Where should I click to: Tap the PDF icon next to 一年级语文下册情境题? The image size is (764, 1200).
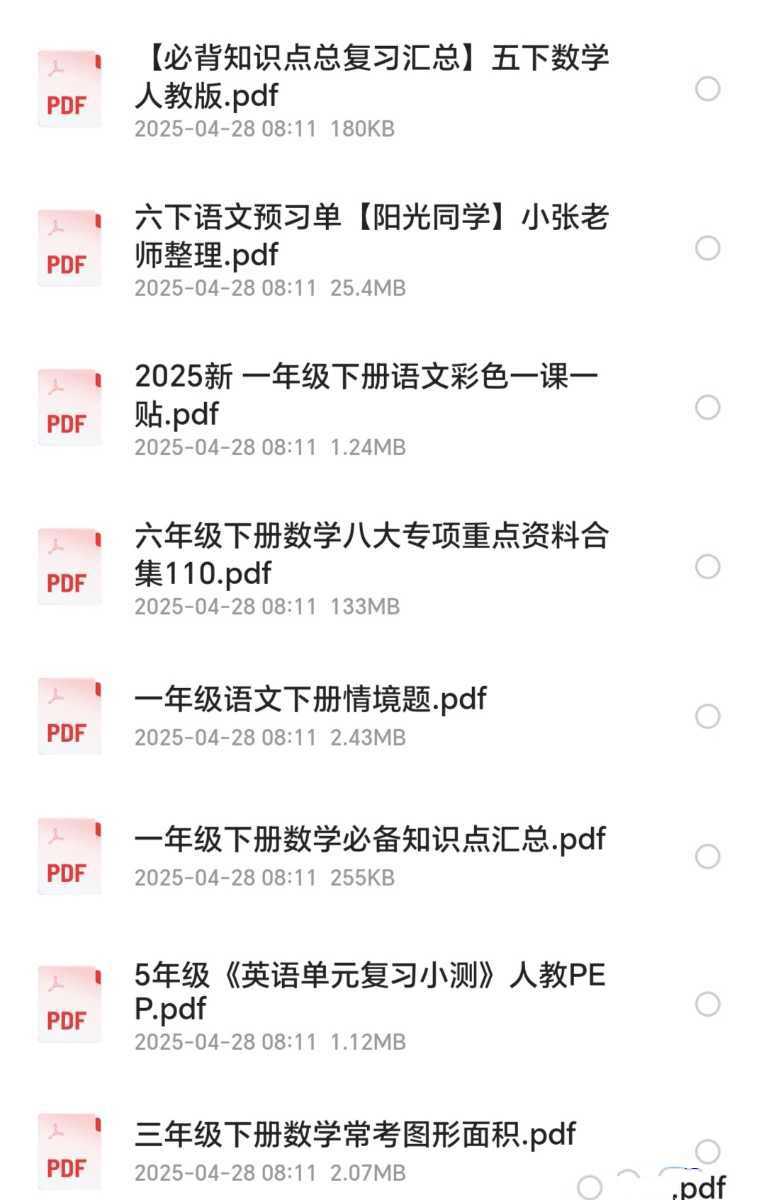tap(68, 713)
